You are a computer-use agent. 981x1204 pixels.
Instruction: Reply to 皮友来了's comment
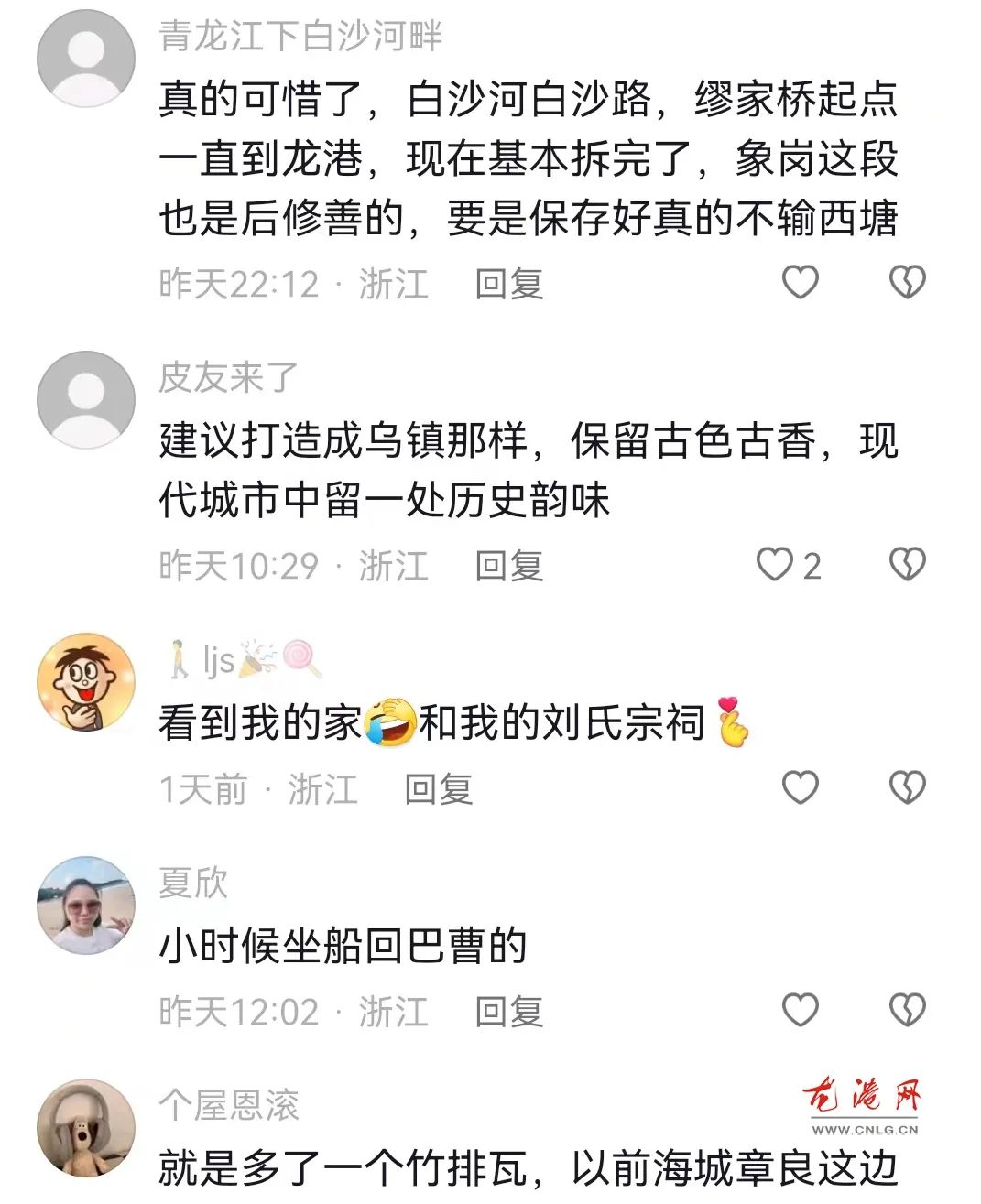[508, 566]
